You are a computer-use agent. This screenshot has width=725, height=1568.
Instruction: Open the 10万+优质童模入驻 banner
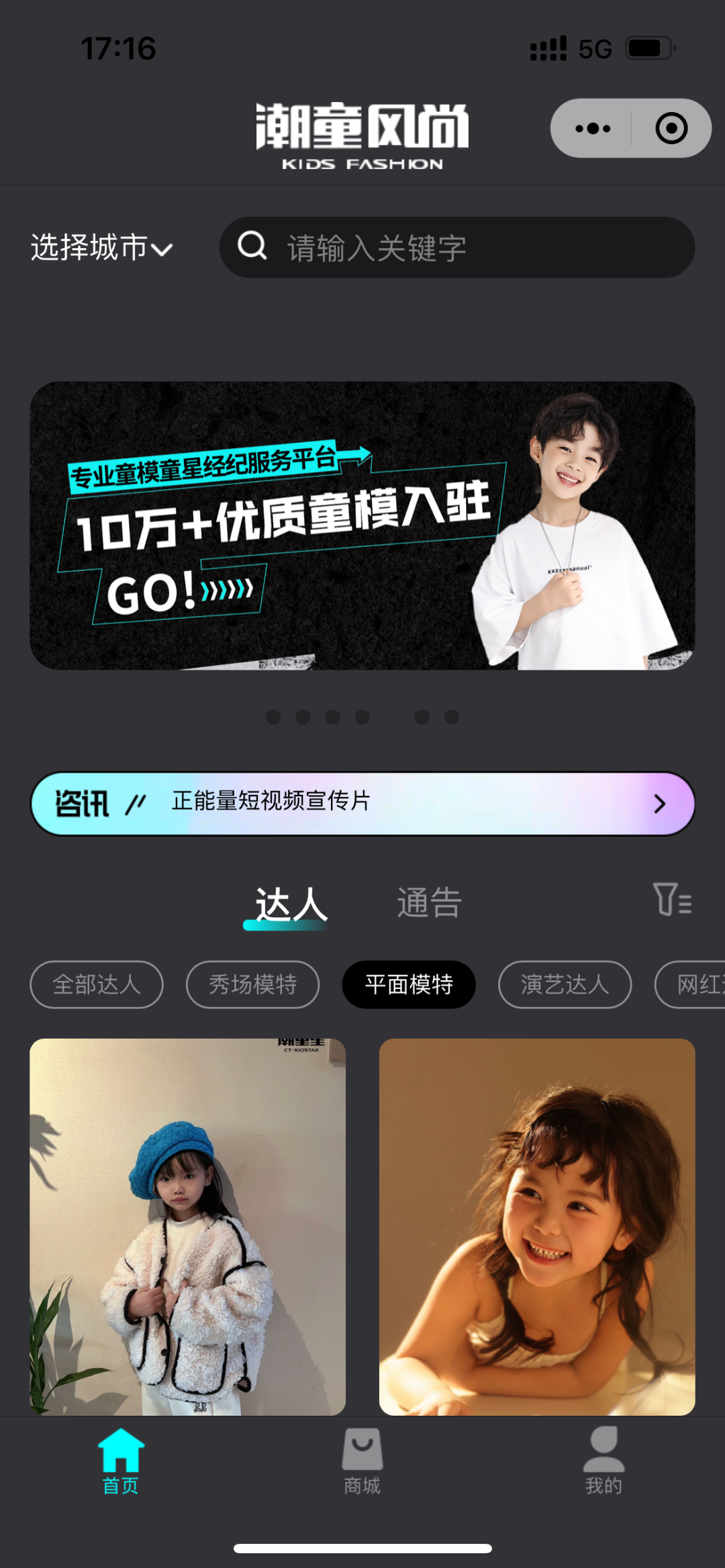(x=362, y=525)
